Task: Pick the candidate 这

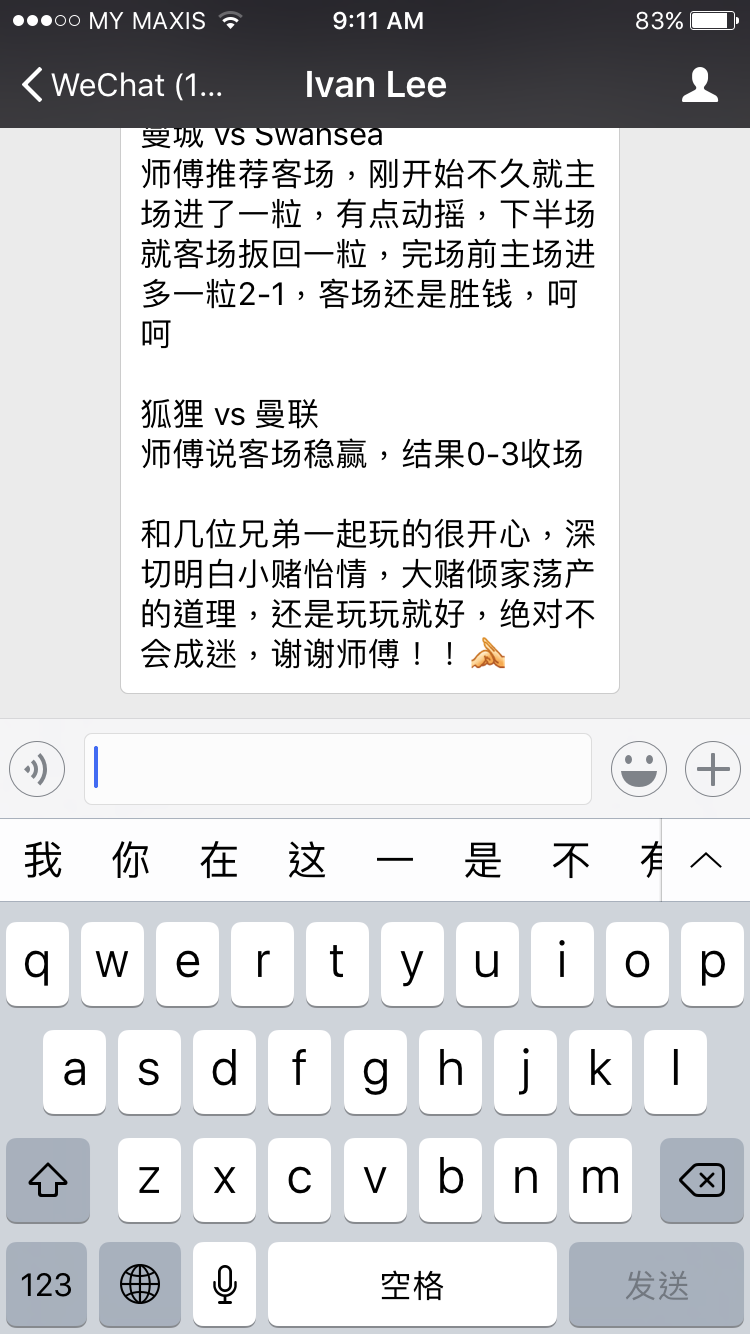Action: 308,860
